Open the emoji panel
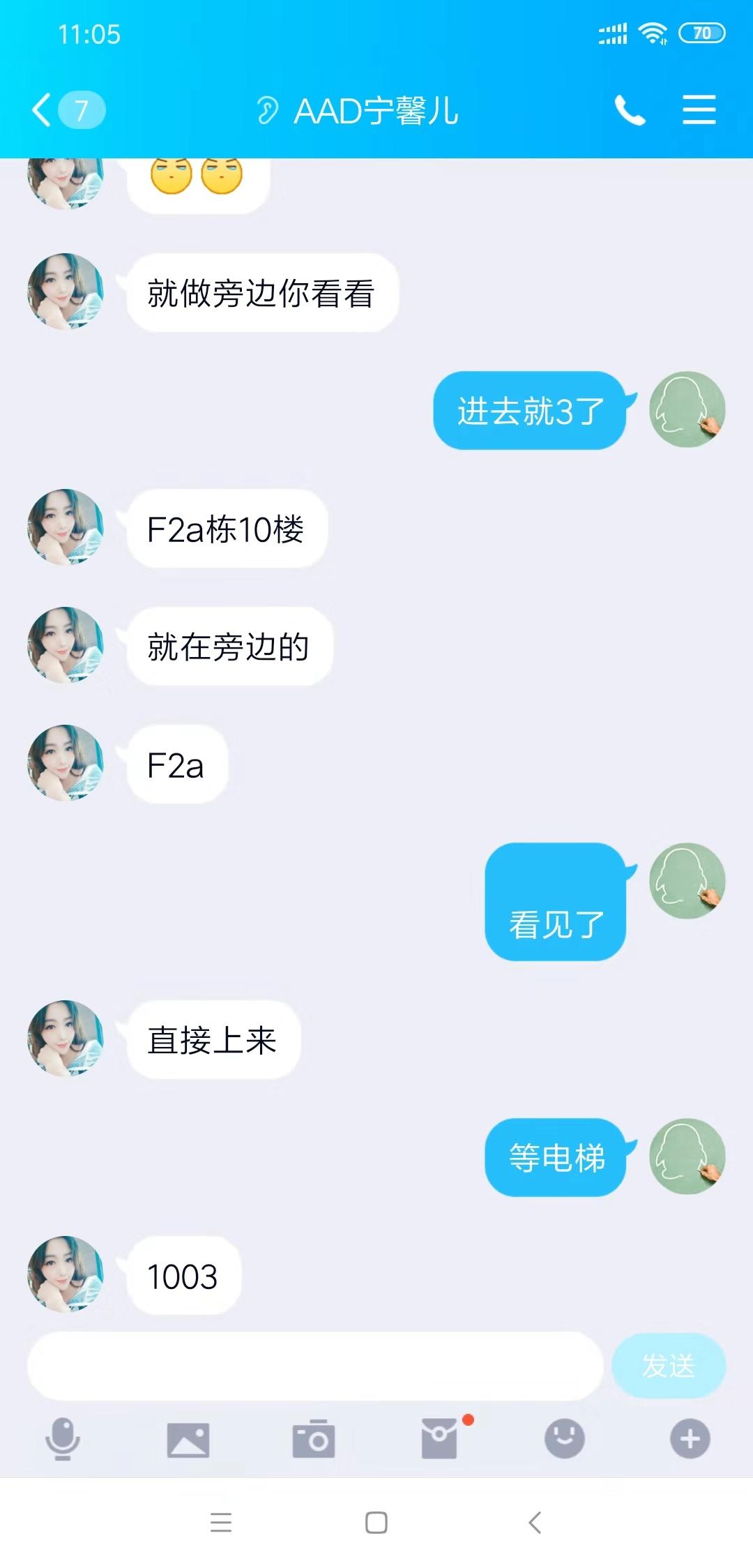Image resolution: width=753 pixels, height=1568 pixels. (564, 1438)
